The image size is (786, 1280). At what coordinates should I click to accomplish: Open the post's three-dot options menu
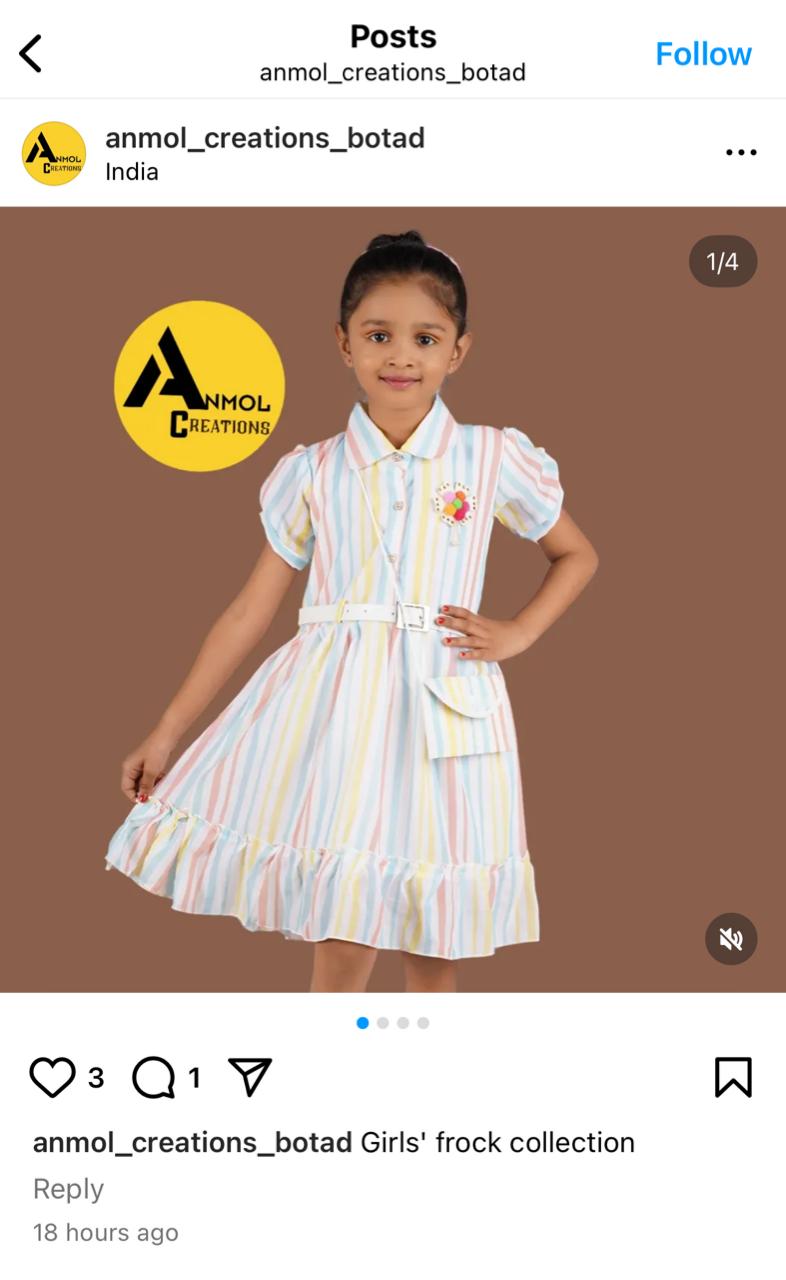click(740, 153)
